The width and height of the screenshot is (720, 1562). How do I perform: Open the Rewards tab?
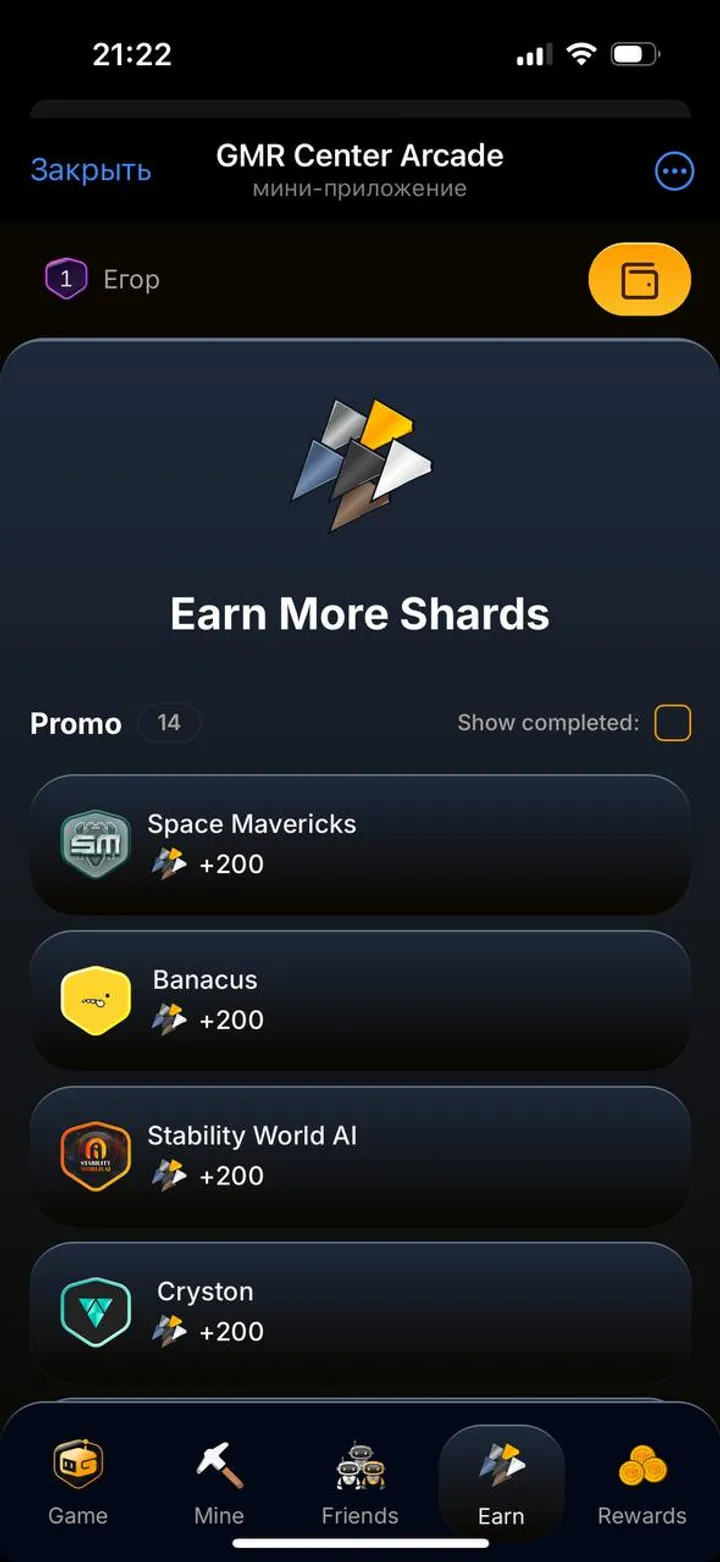click(x=642, y=1484)
